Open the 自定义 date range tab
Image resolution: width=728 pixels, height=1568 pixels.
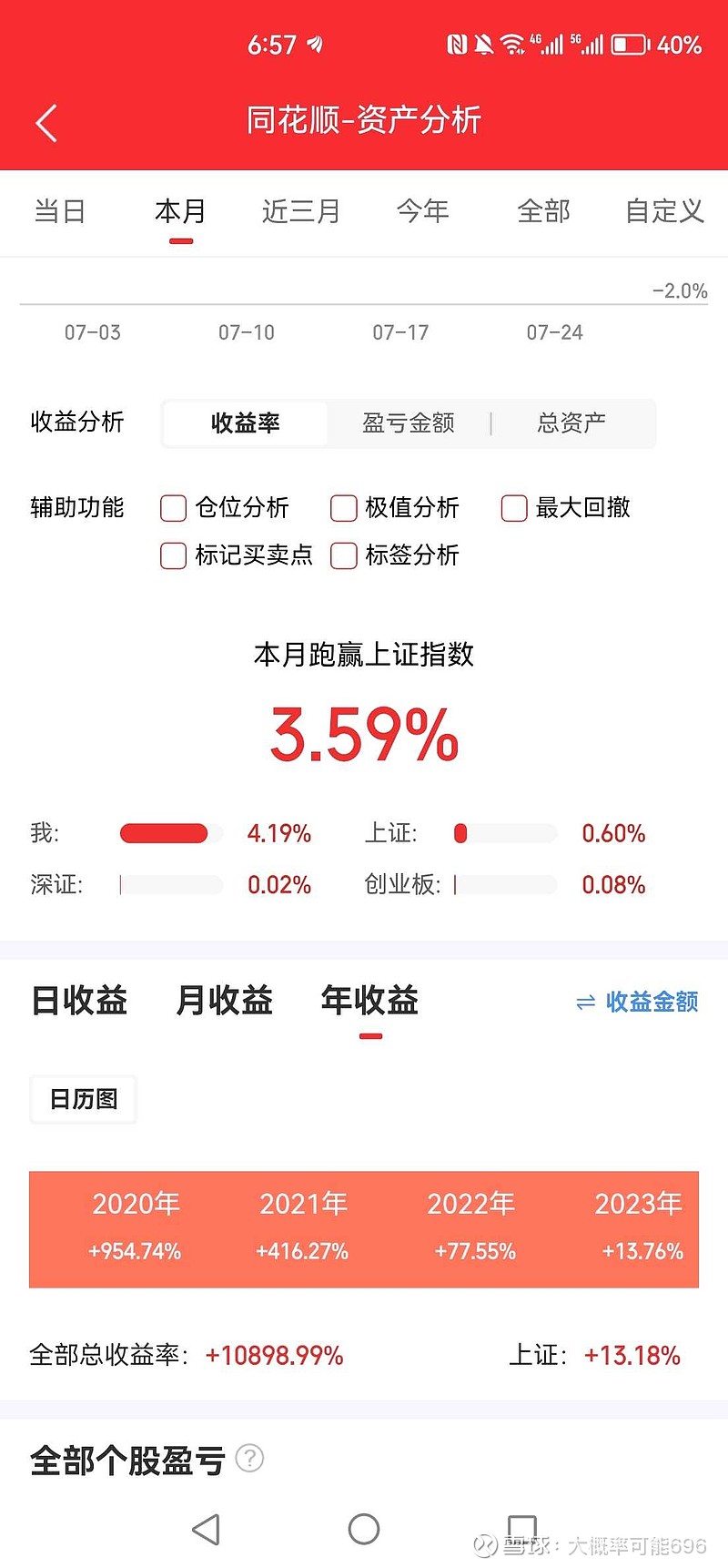click(665, 211)
